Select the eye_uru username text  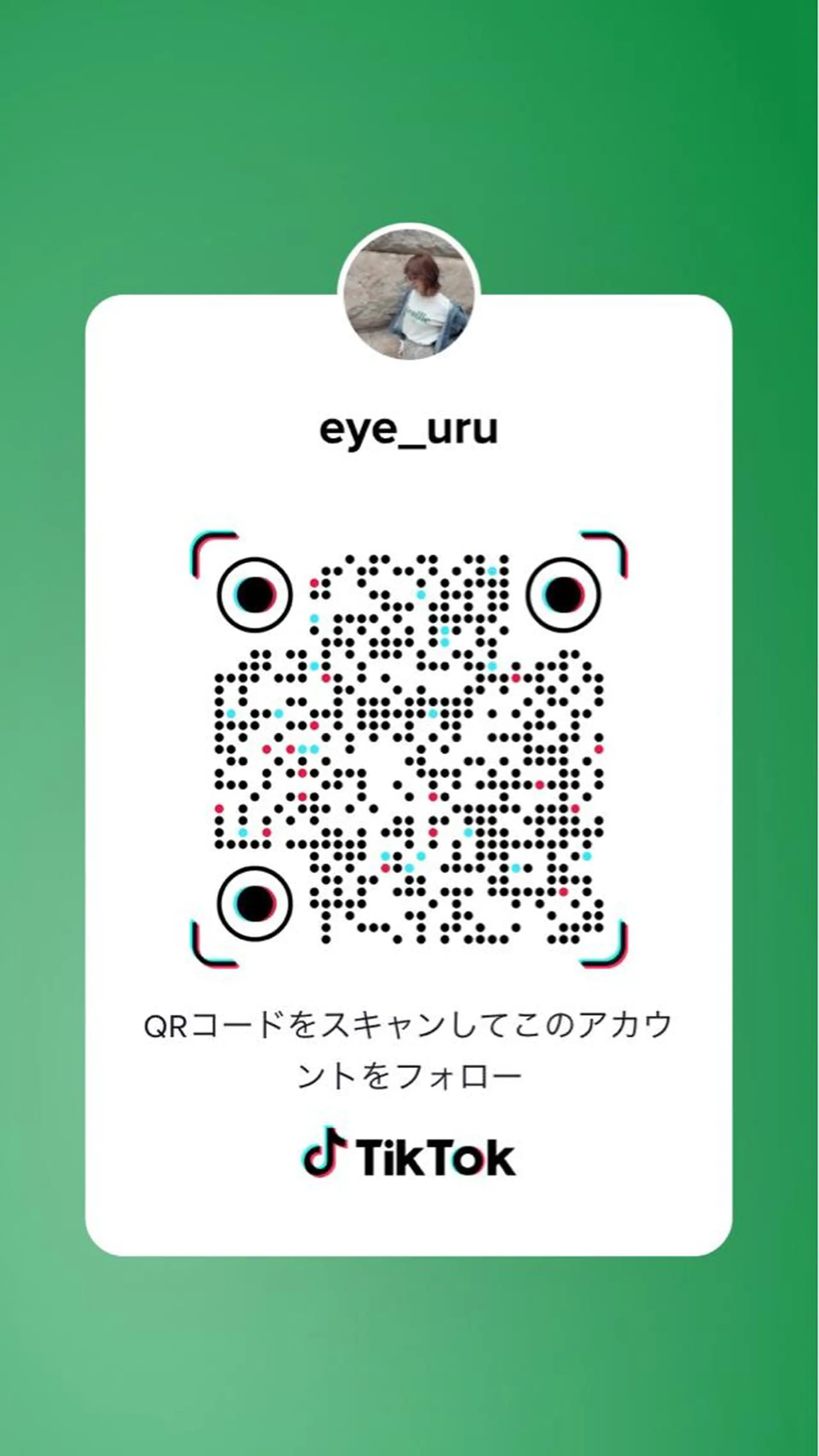tap(409, 433)
